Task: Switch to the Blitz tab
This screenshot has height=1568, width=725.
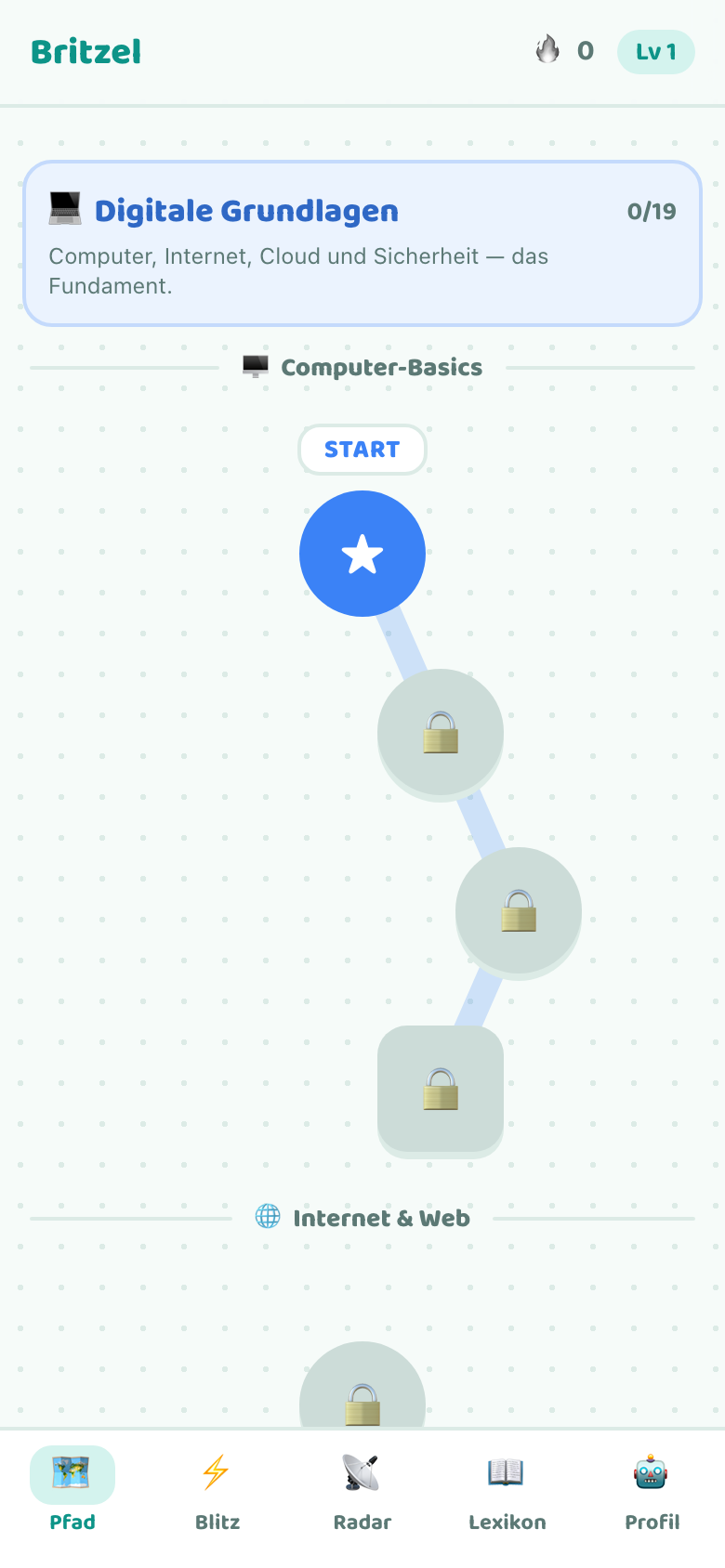Action: [217, 1492]
